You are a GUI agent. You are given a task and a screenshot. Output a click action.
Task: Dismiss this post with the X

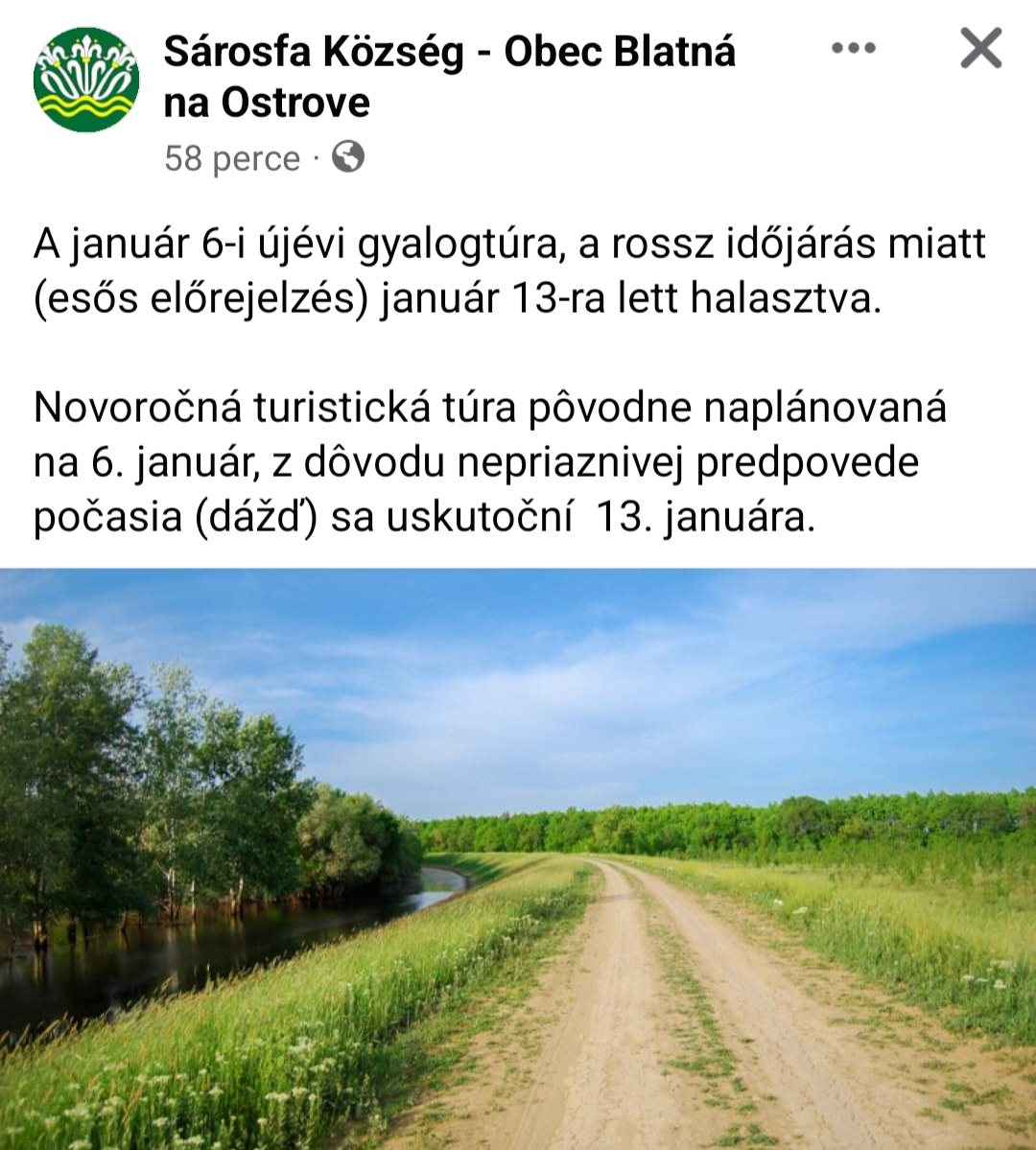click(980, 48)
